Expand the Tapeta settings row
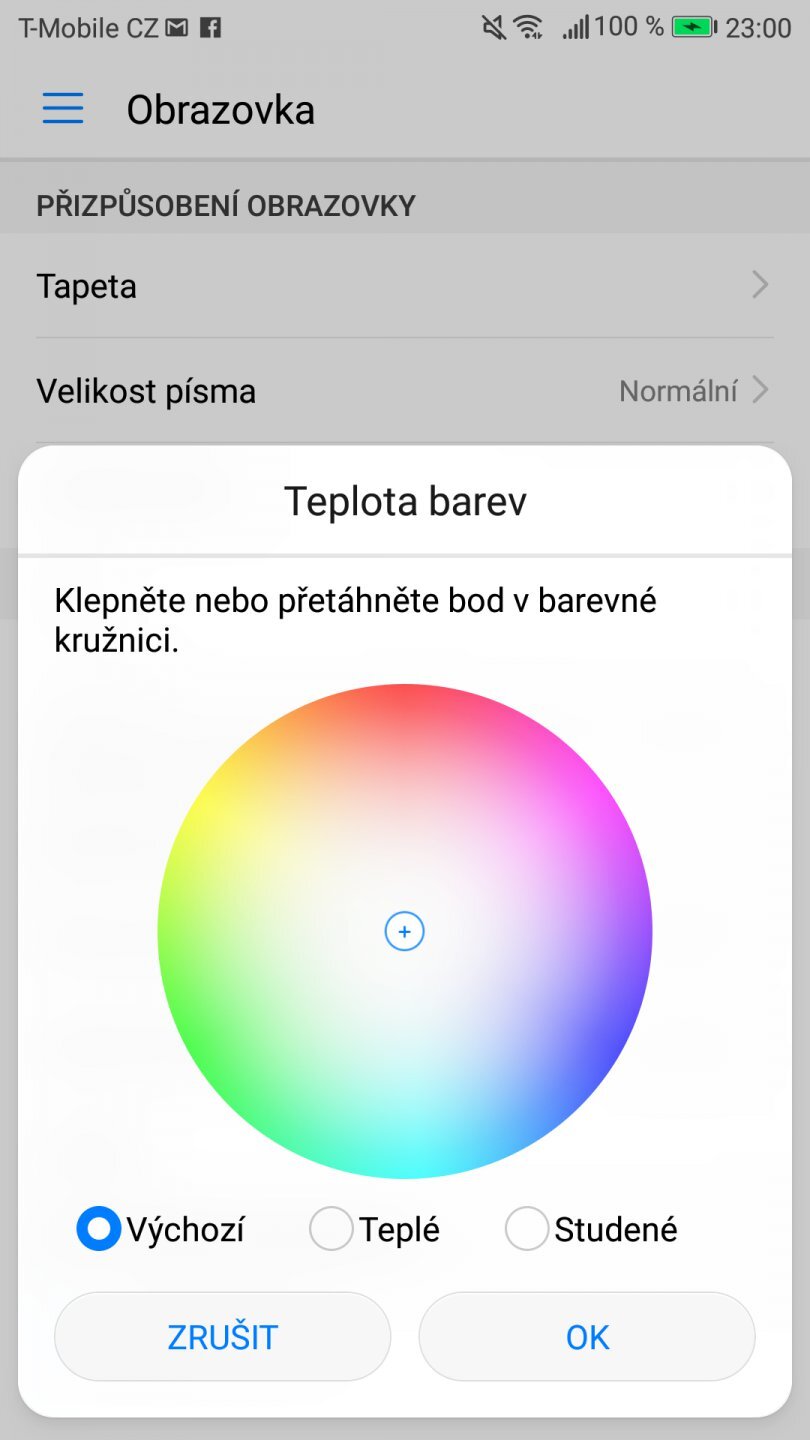 (404, 286)
